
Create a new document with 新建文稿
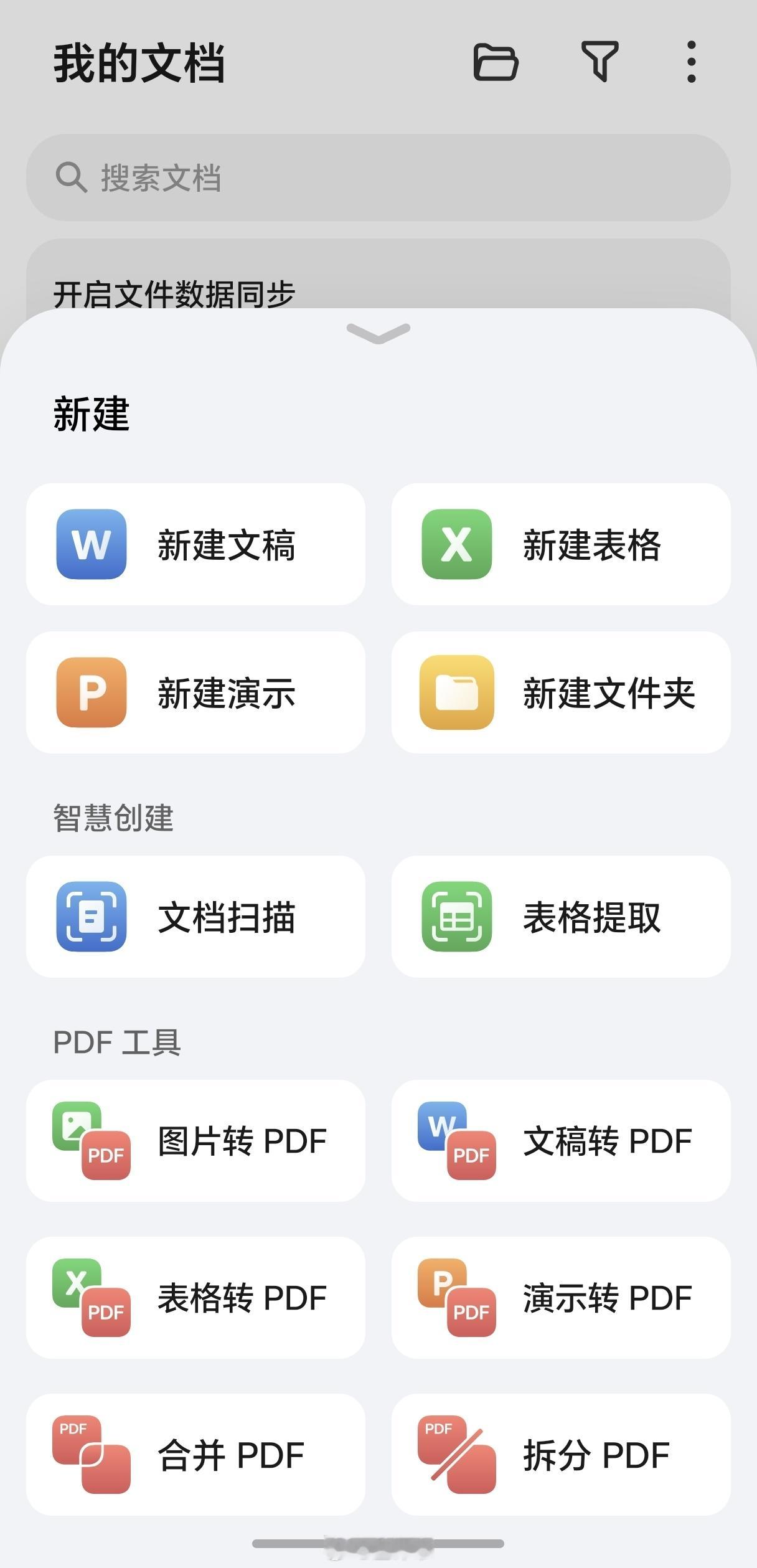click(195, 544)
